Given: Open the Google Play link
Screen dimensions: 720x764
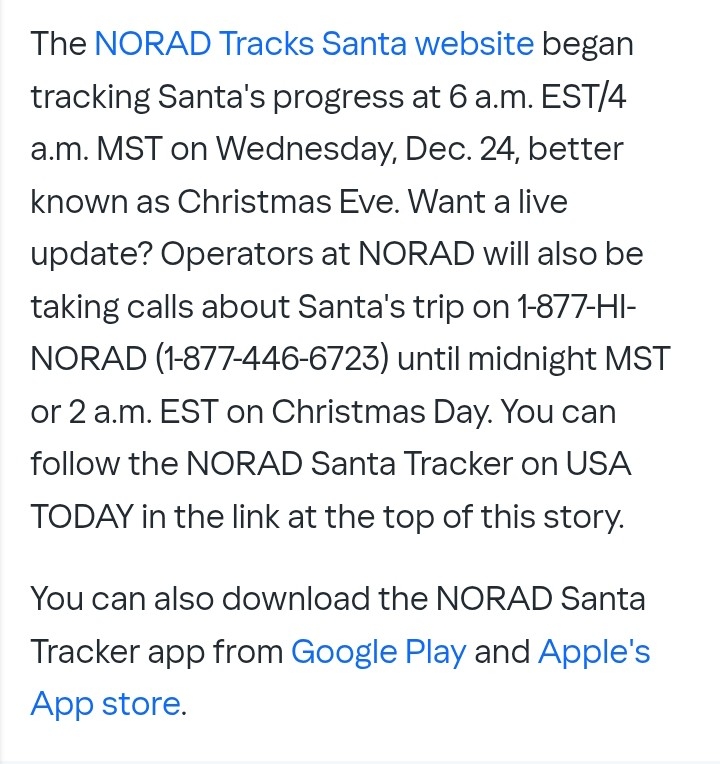Looking at the screenshot, I should (x=378, y=652).
